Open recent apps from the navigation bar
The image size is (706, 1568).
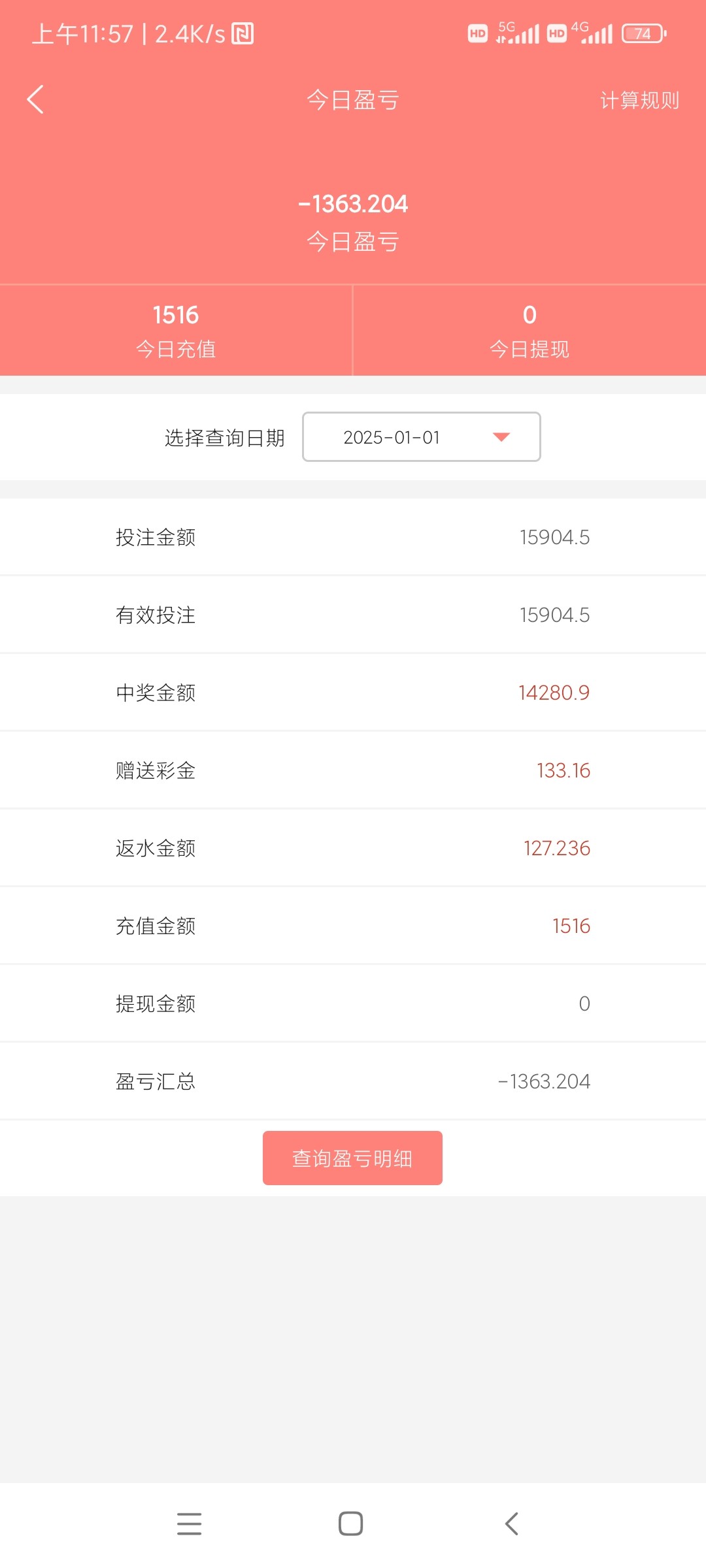[x=190, y=1524]
